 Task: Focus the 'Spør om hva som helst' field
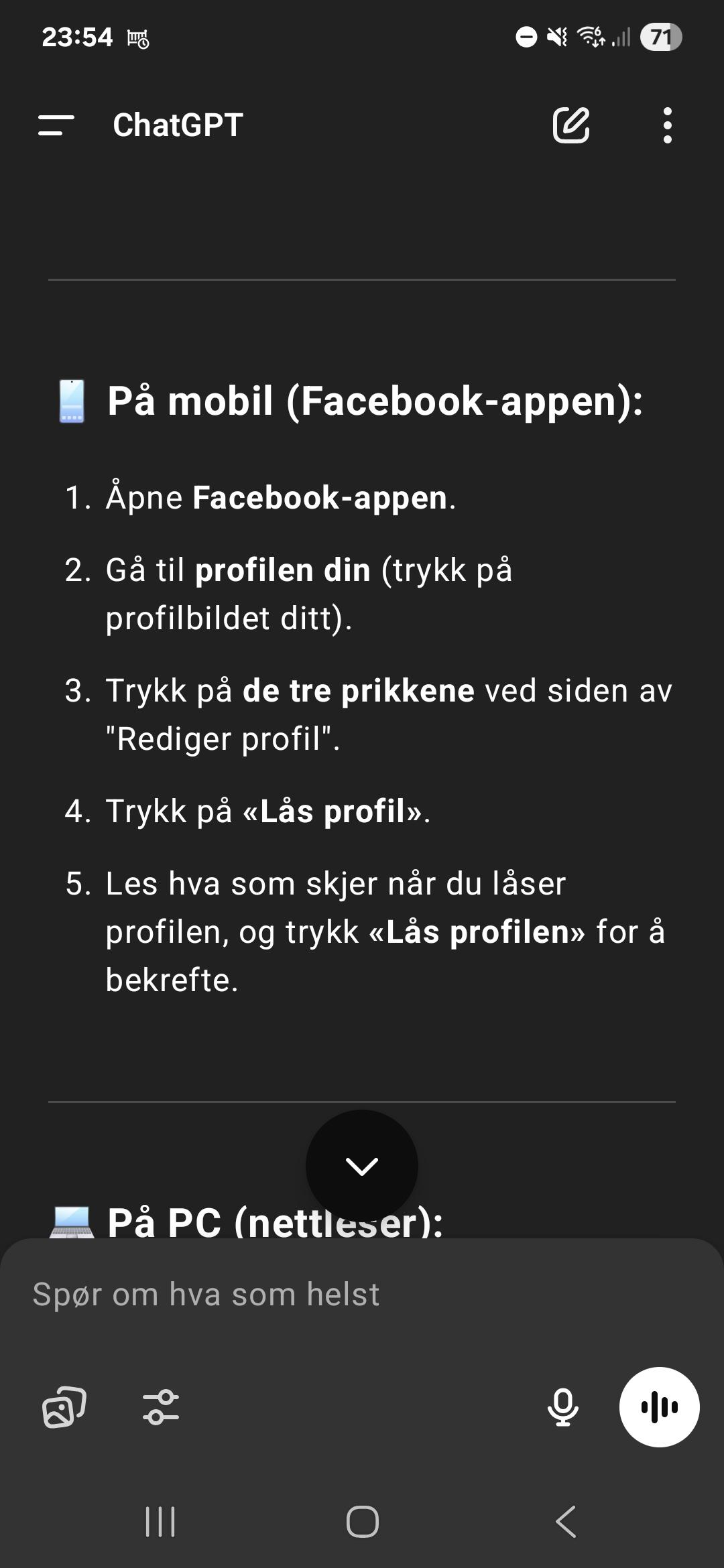362,1294
